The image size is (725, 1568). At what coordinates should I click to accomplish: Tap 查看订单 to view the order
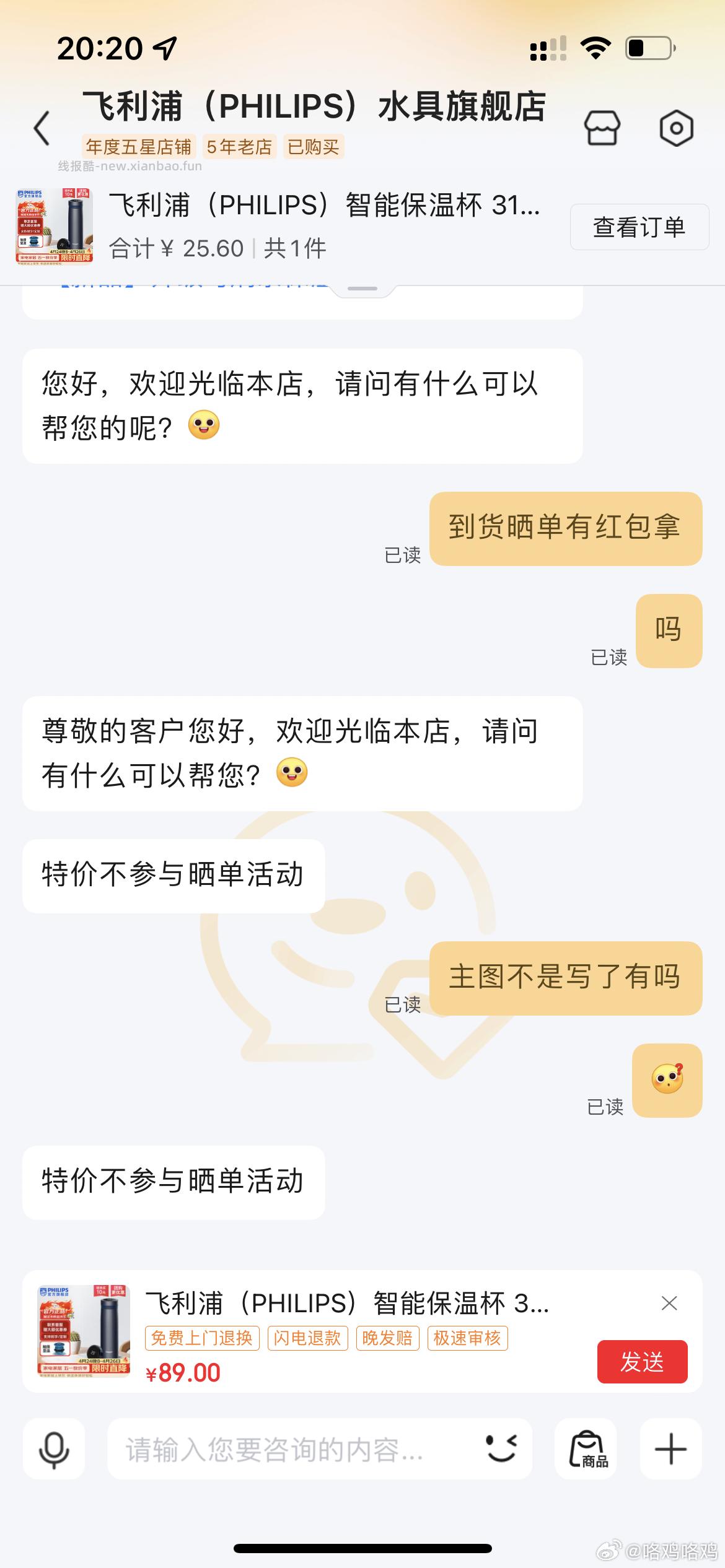click(639, 227)
